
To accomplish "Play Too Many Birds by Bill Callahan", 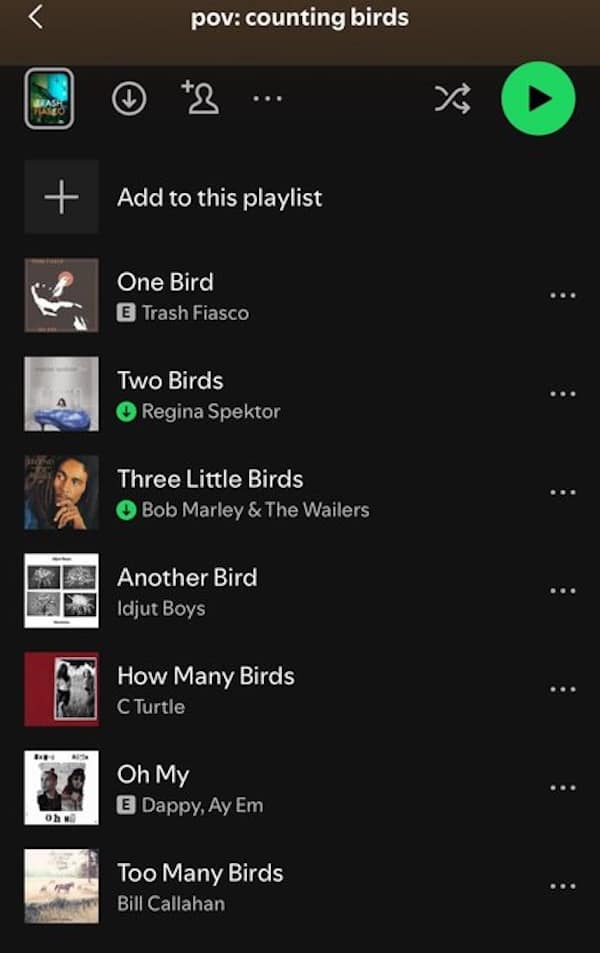I will tap(200, 872).
